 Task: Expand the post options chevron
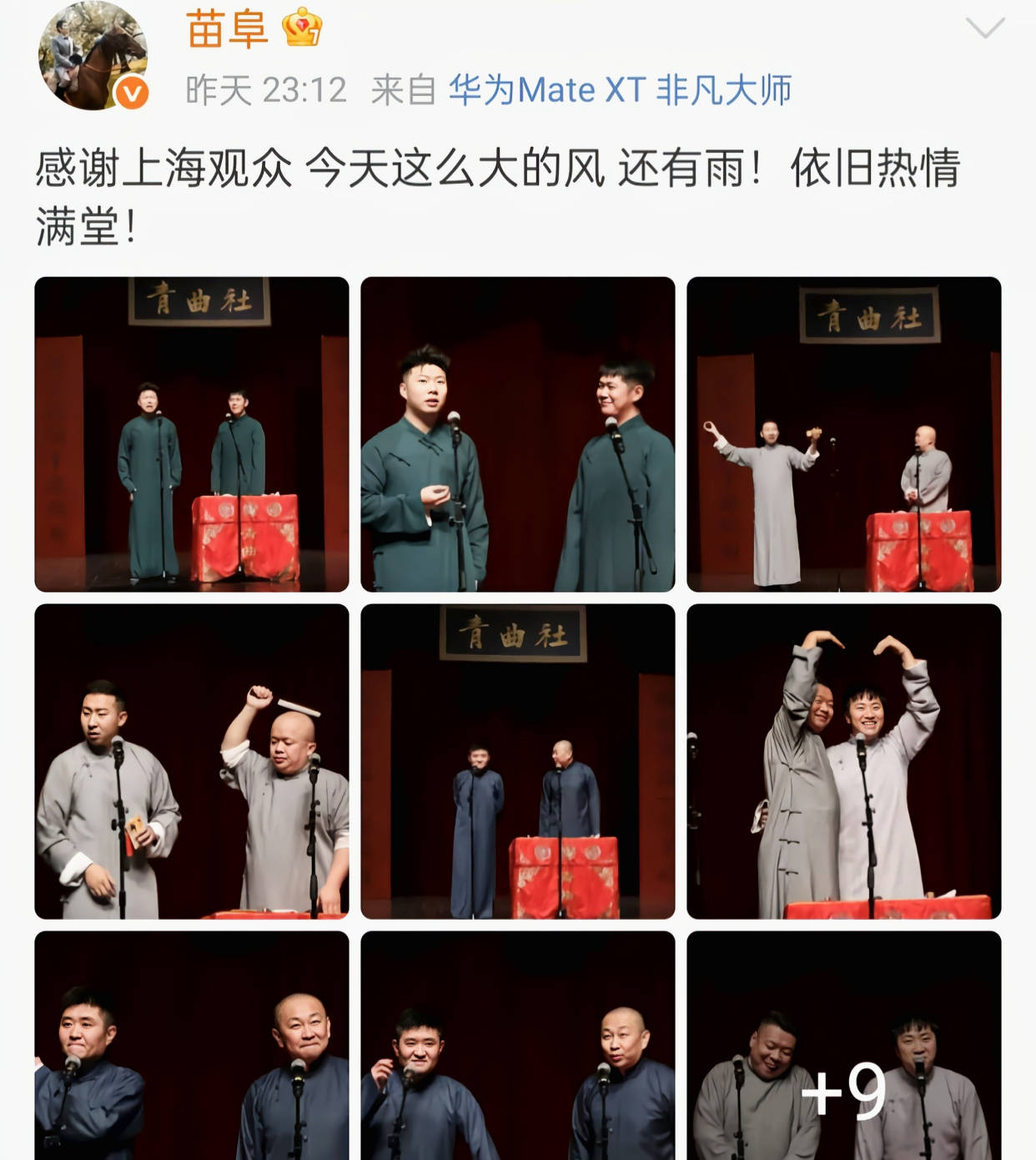pos(984,29)
